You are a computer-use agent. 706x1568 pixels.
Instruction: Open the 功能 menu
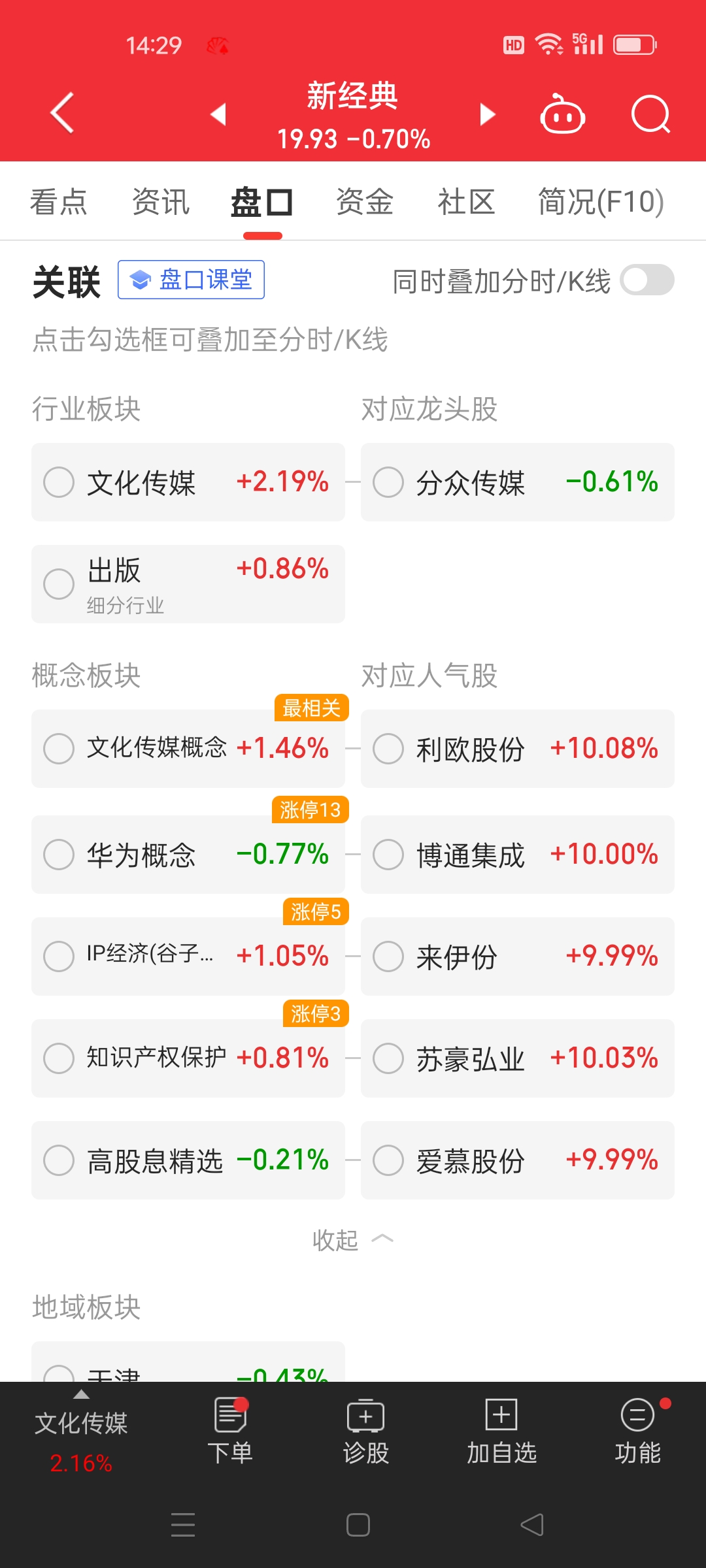637,1432
